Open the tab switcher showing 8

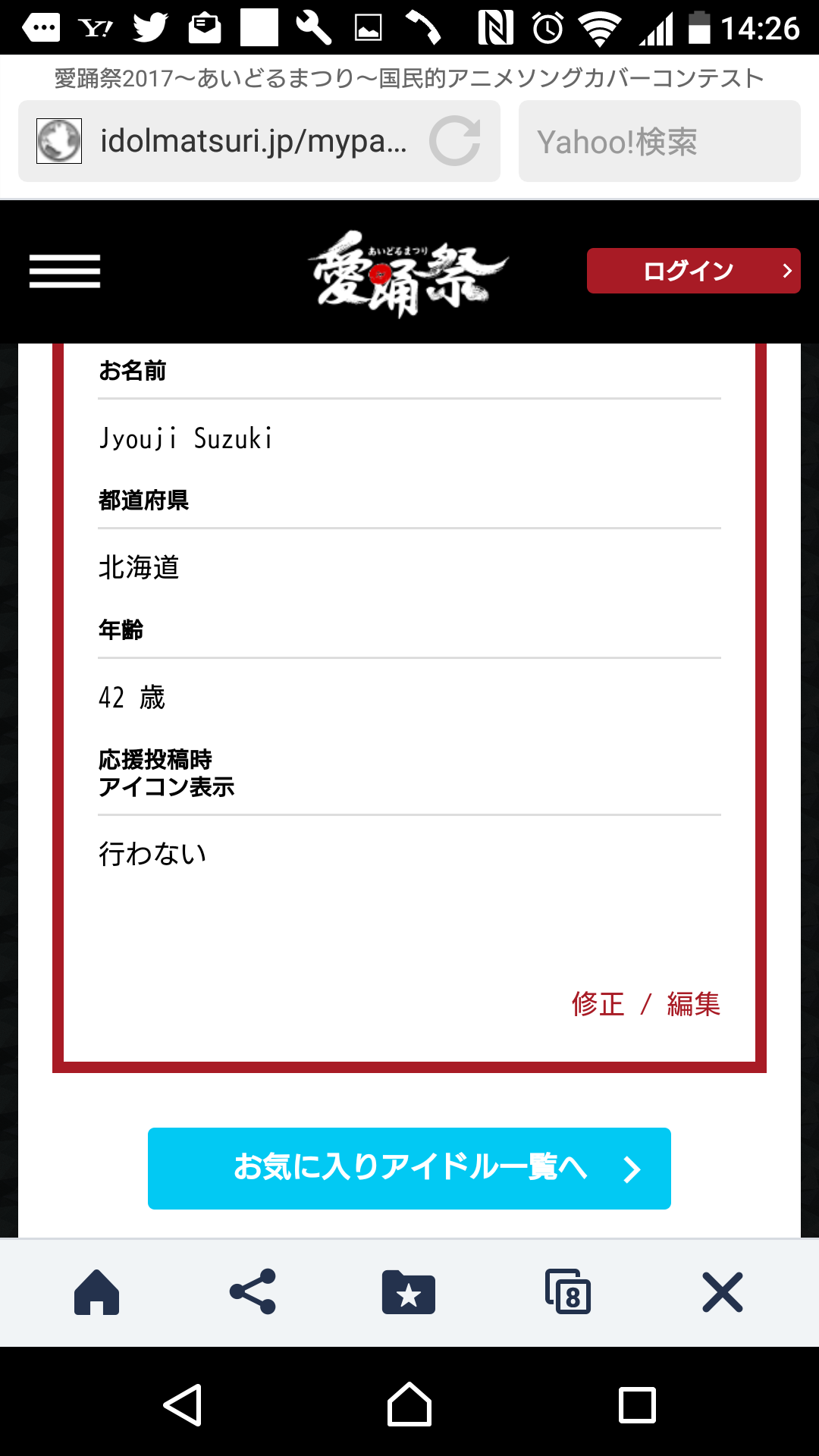[567, 1291]
